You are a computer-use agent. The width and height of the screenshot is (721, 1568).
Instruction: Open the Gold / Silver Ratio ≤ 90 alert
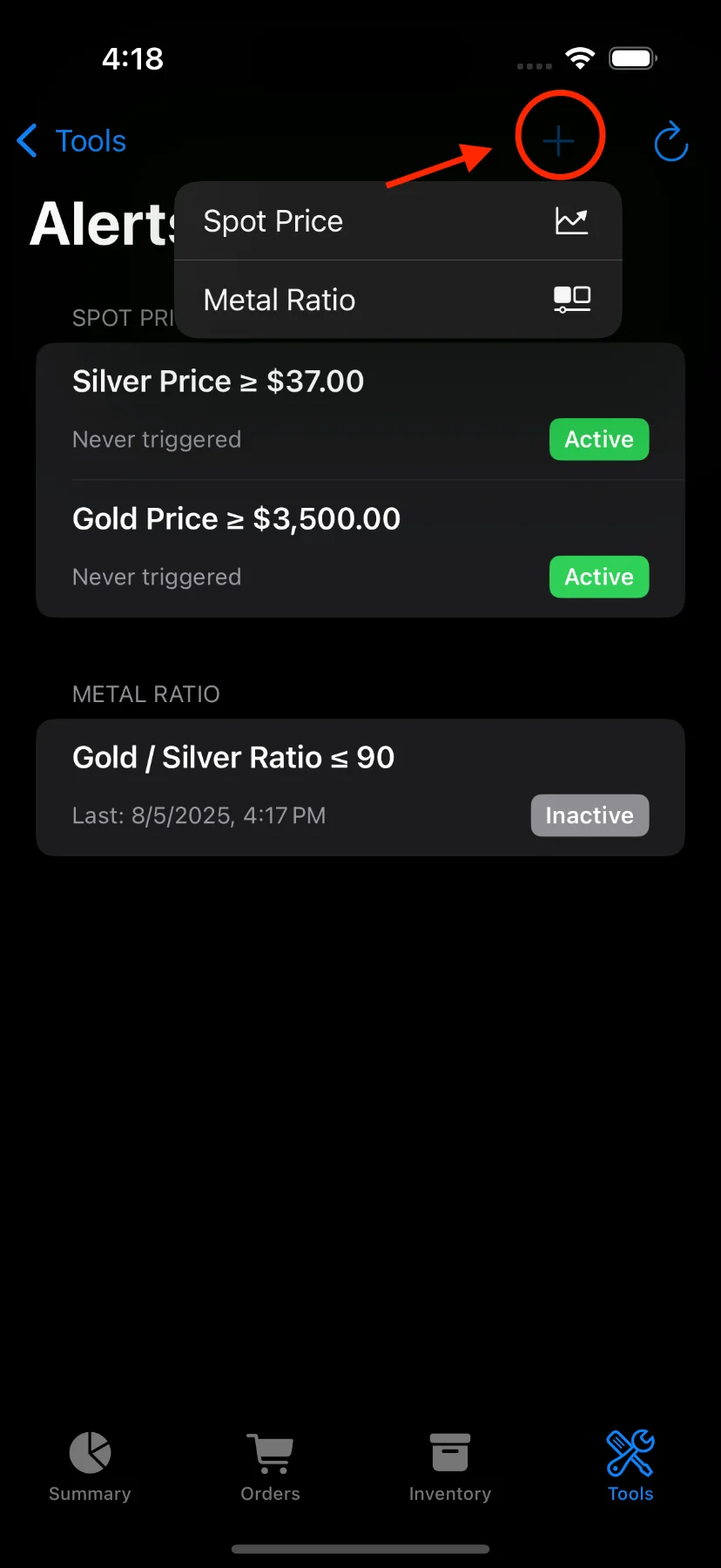(360, 787)
